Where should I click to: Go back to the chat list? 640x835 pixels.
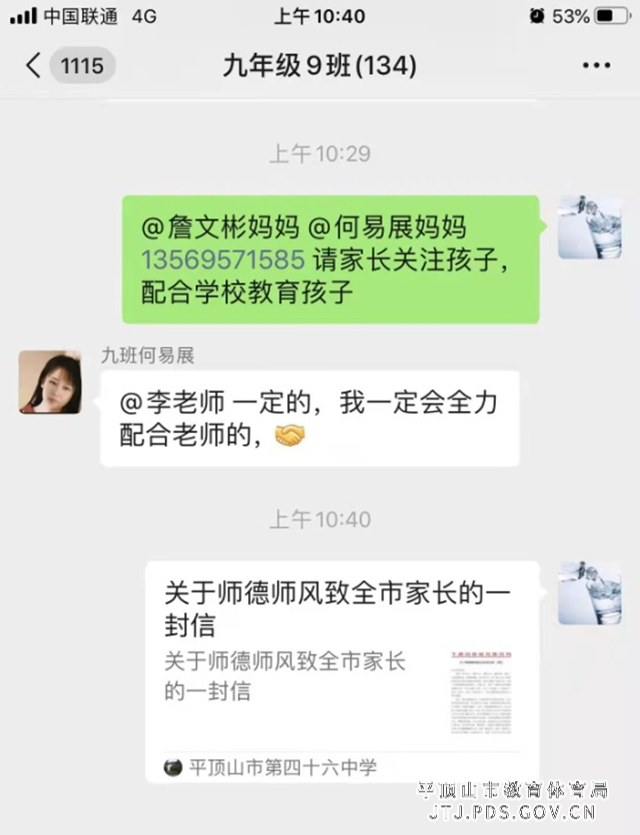[35, 66]
